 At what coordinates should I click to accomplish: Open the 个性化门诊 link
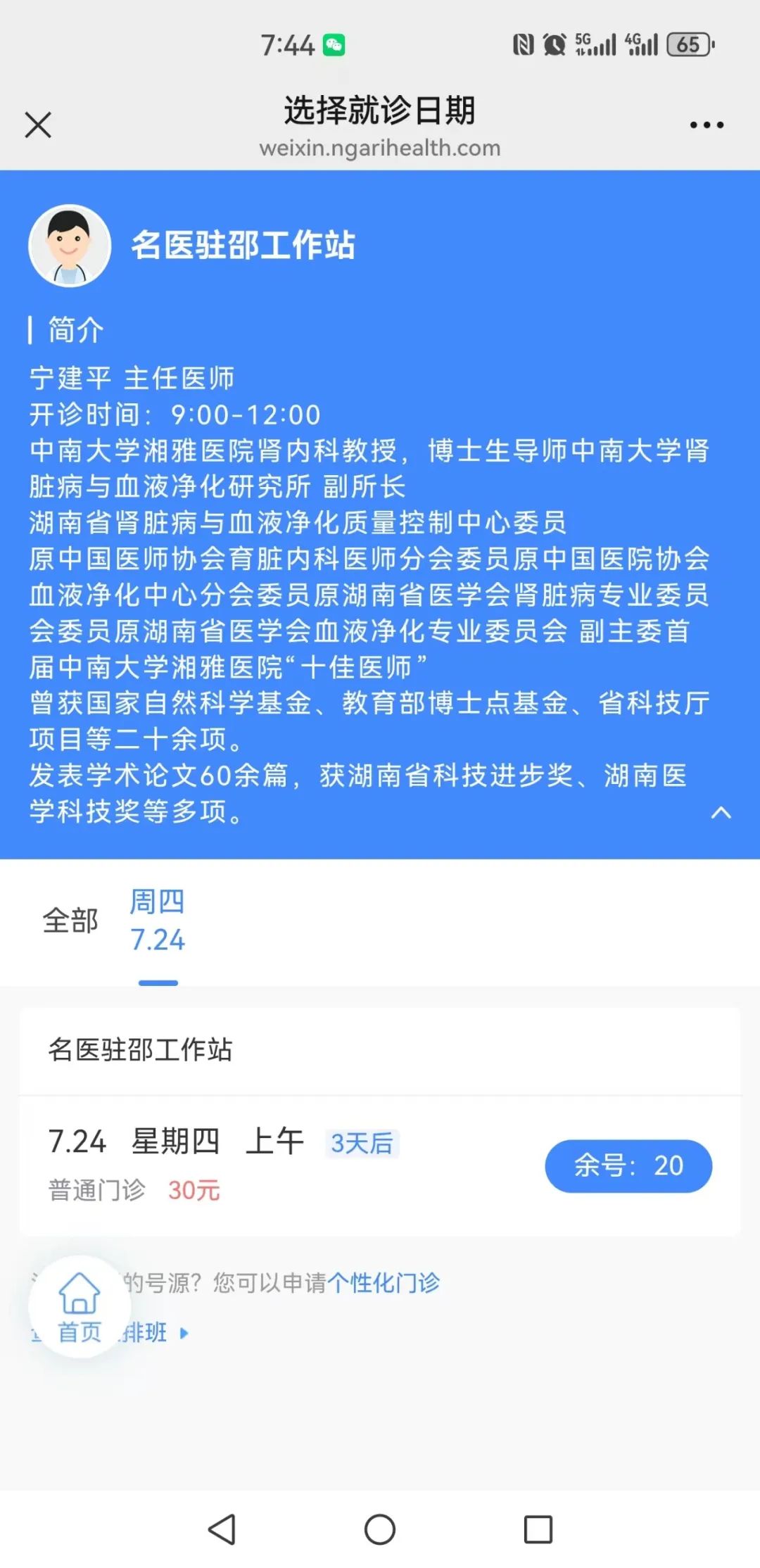384,1283
